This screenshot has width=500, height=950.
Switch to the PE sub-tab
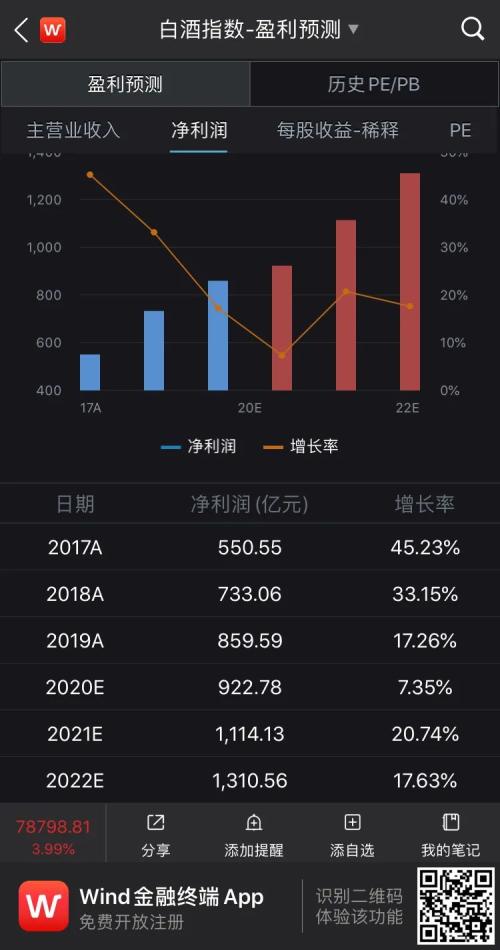click(x=460, y=130)
